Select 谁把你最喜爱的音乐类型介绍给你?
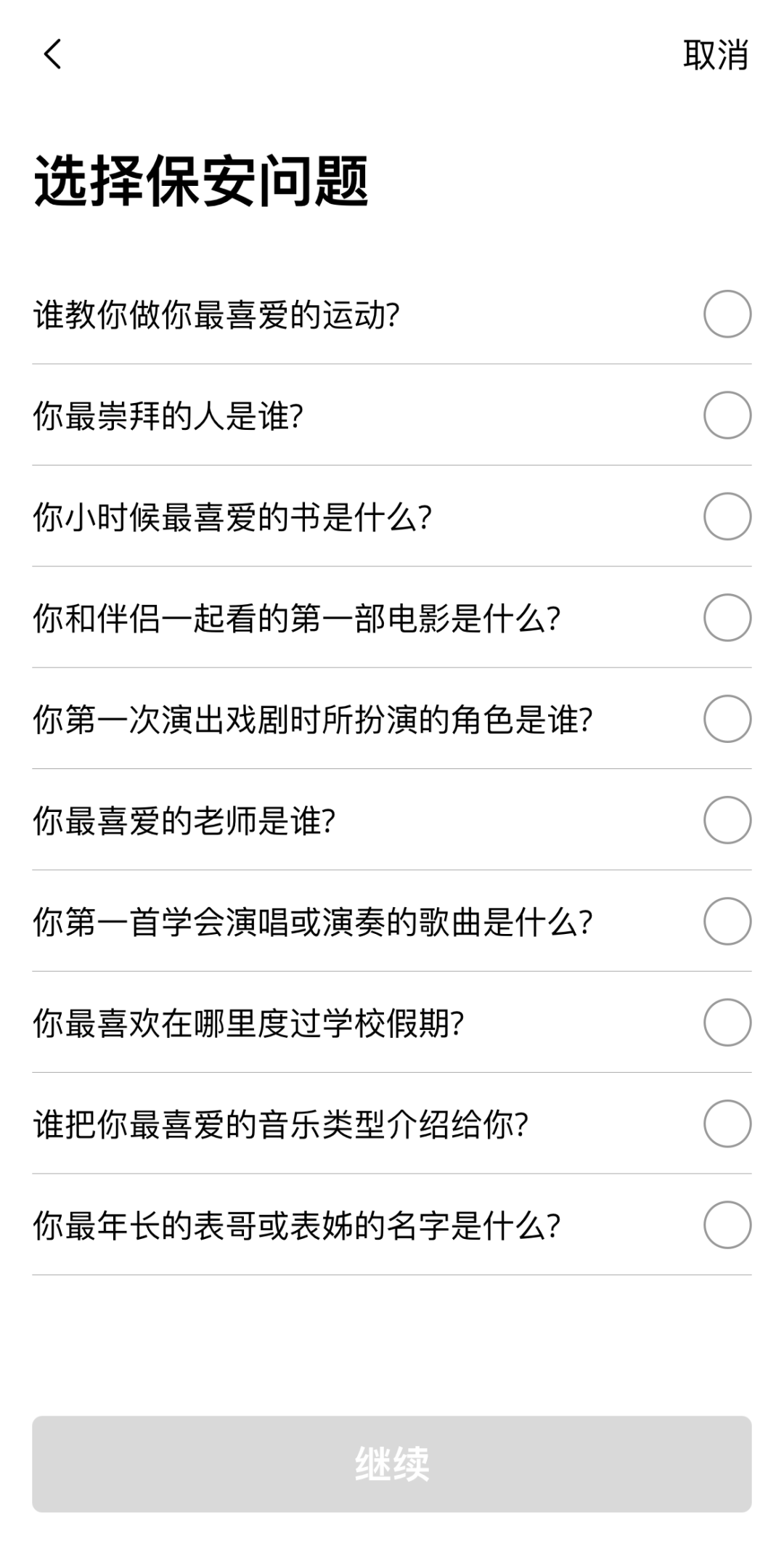Viewport: 784px width, 1560px height. click(727, 1124)
